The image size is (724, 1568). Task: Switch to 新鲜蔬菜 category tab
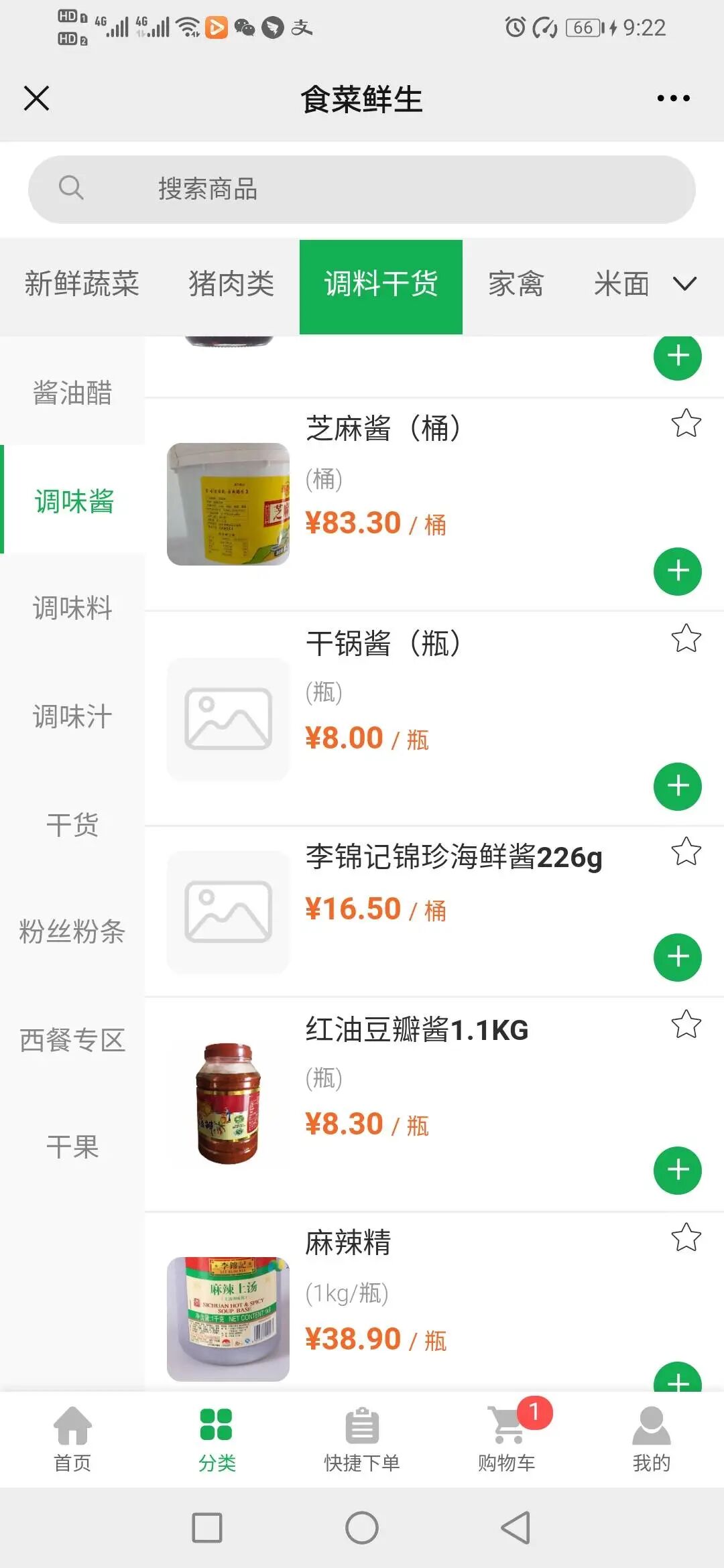tap(82, 284)
